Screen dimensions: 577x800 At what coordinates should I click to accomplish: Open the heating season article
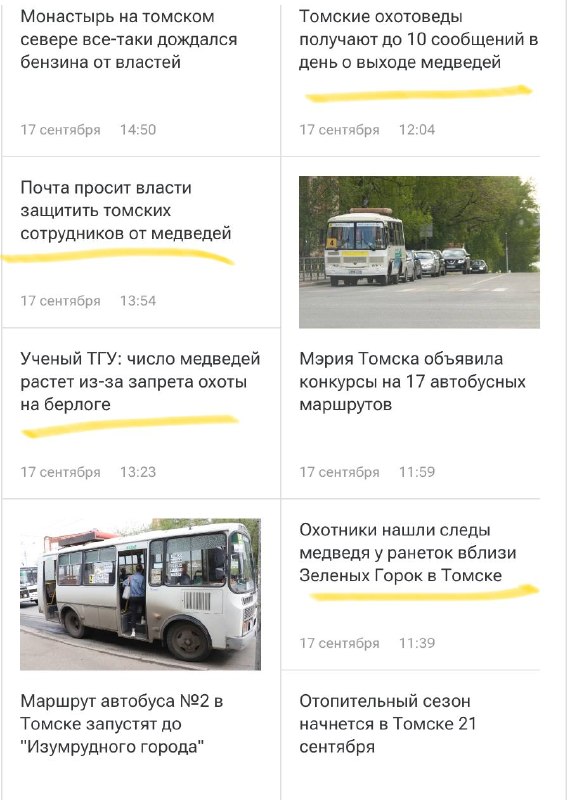388,724
